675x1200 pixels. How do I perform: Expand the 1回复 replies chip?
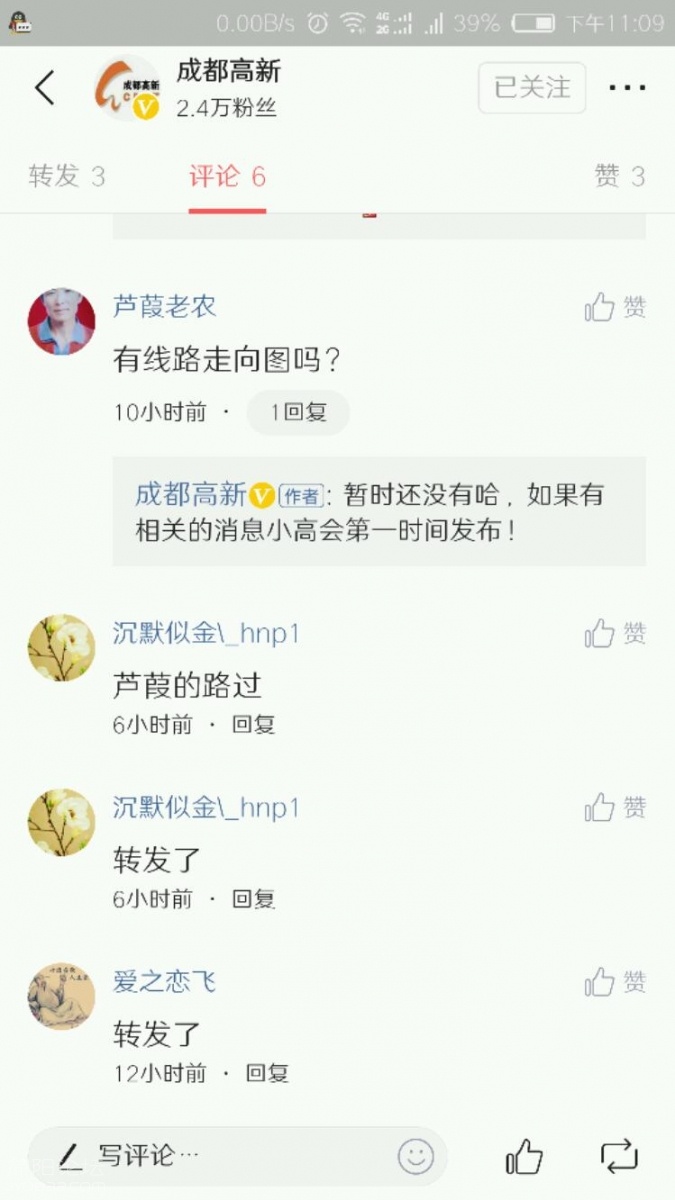tap(298, 412)
